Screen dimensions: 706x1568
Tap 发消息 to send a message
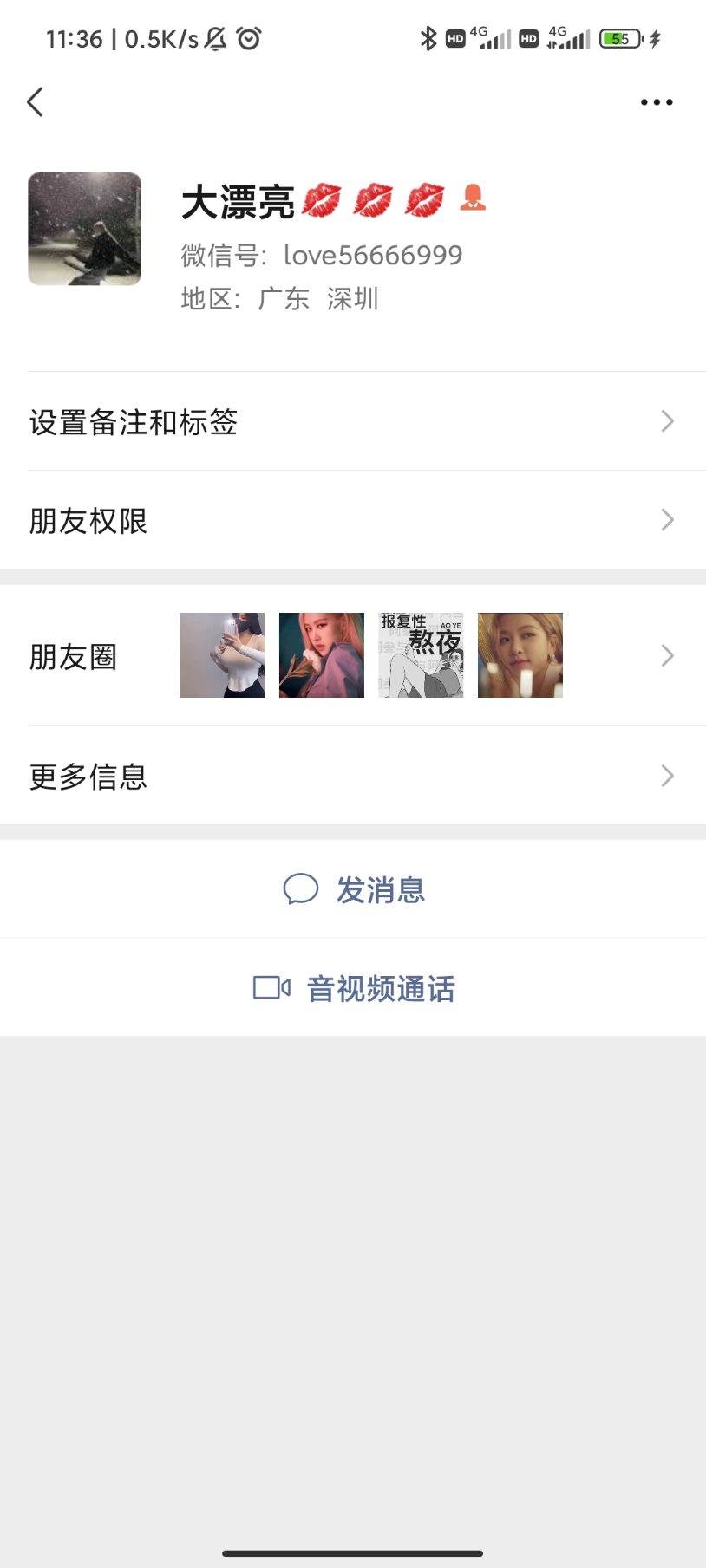(x=355, y=889)
